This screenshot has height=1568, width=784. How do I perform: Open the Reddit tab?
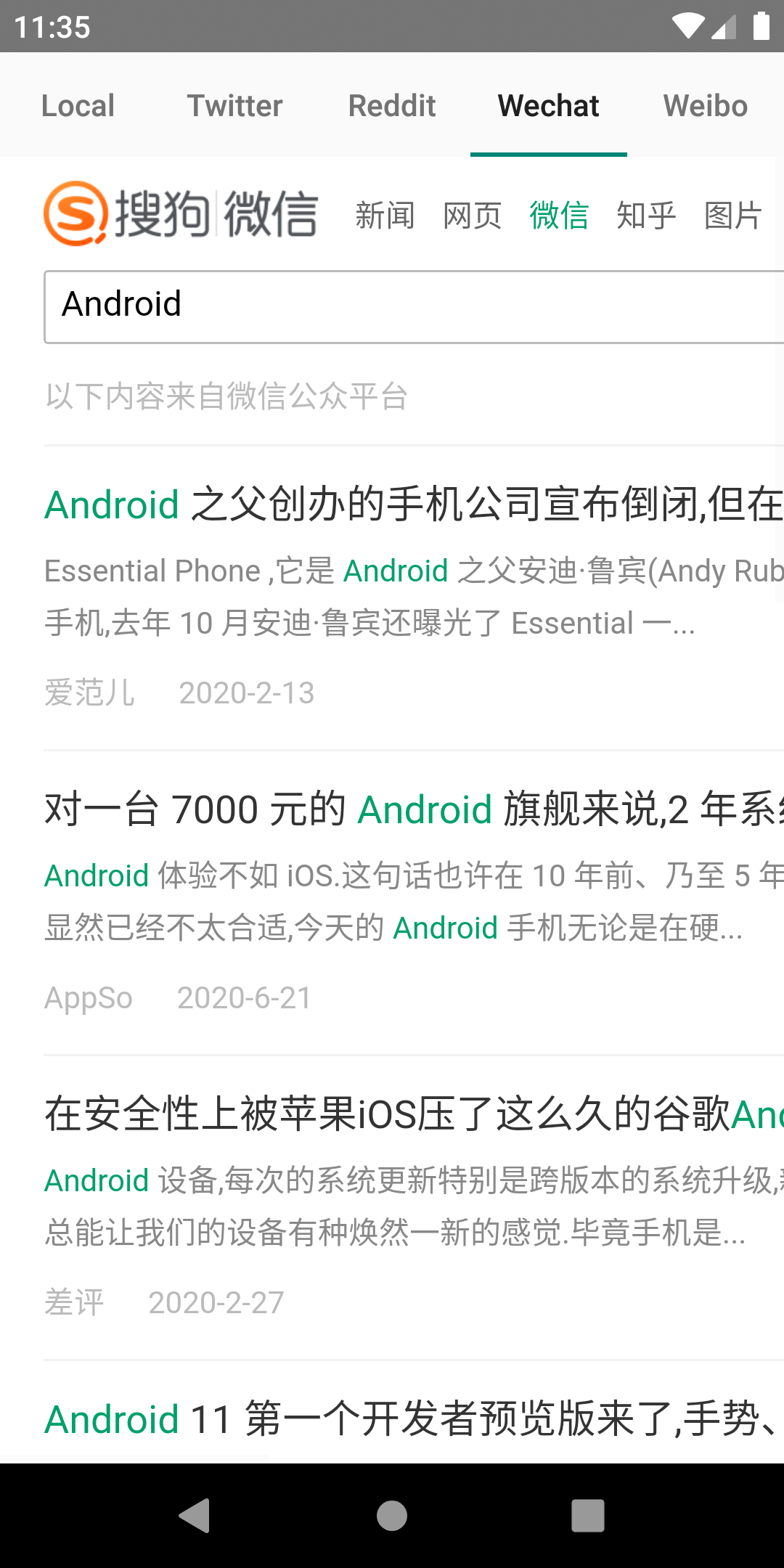[392, 106]
